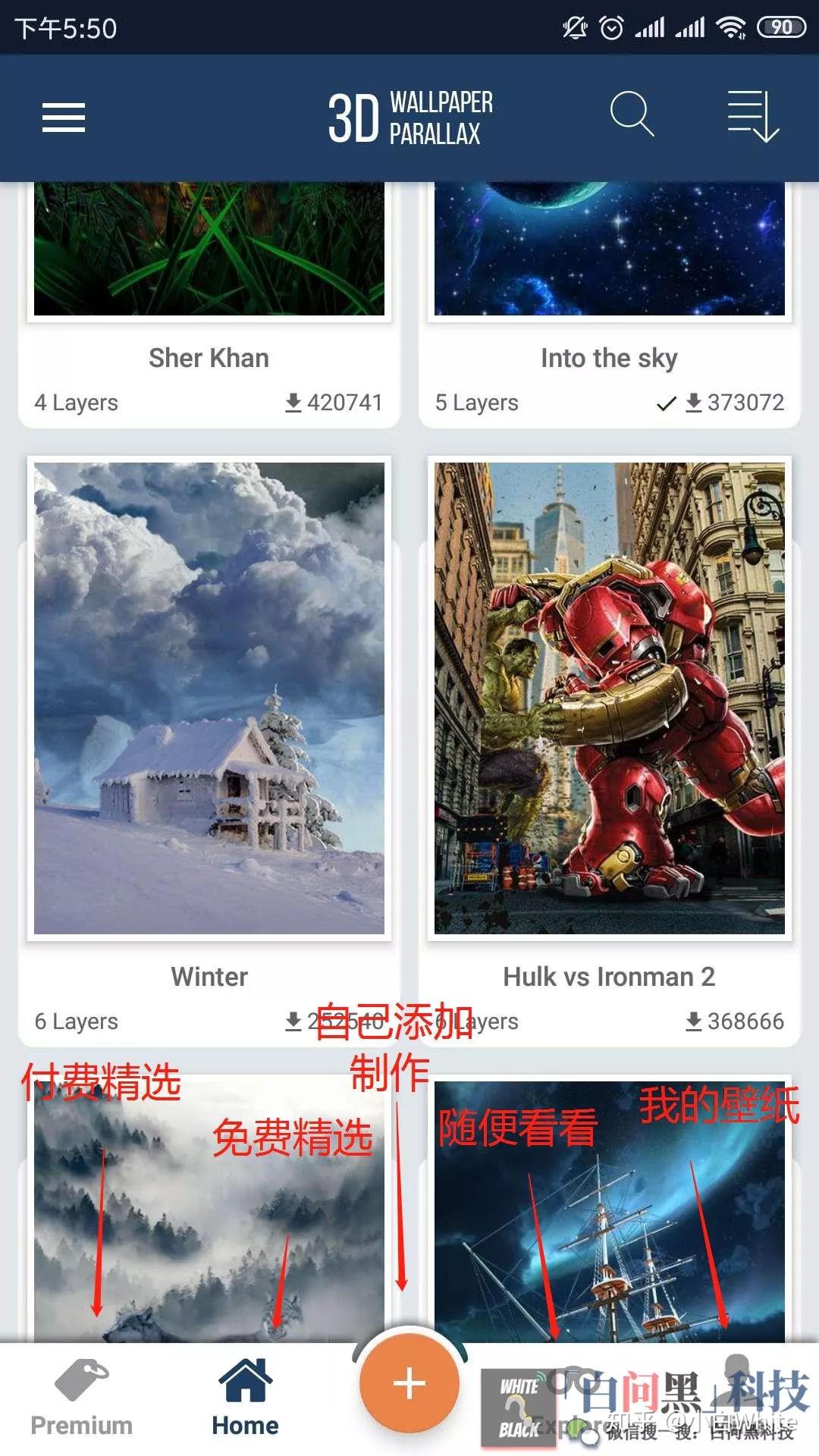View the Winter wallpaper
819x1456 pixels.
[x=209, y=698]
